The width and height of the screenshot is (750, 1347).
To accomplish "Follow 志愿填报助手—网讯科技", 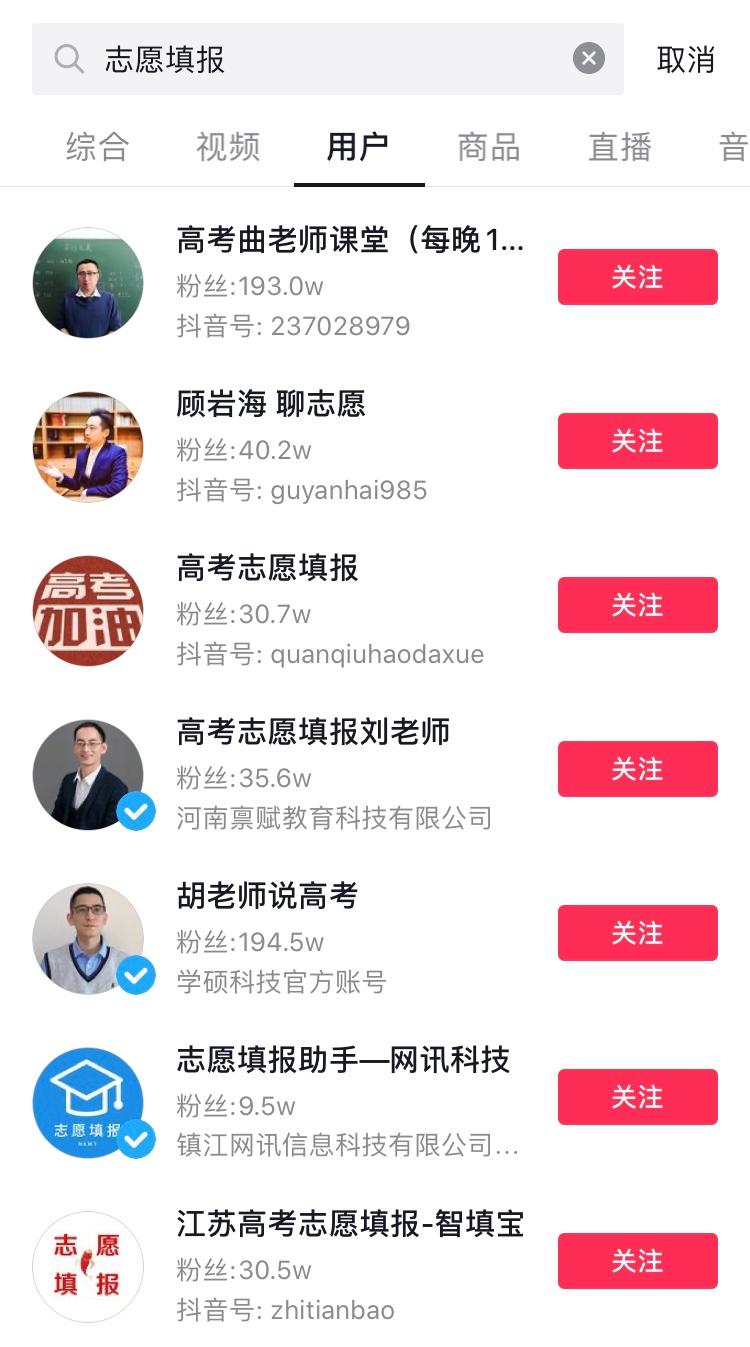I will point(637,1097).
